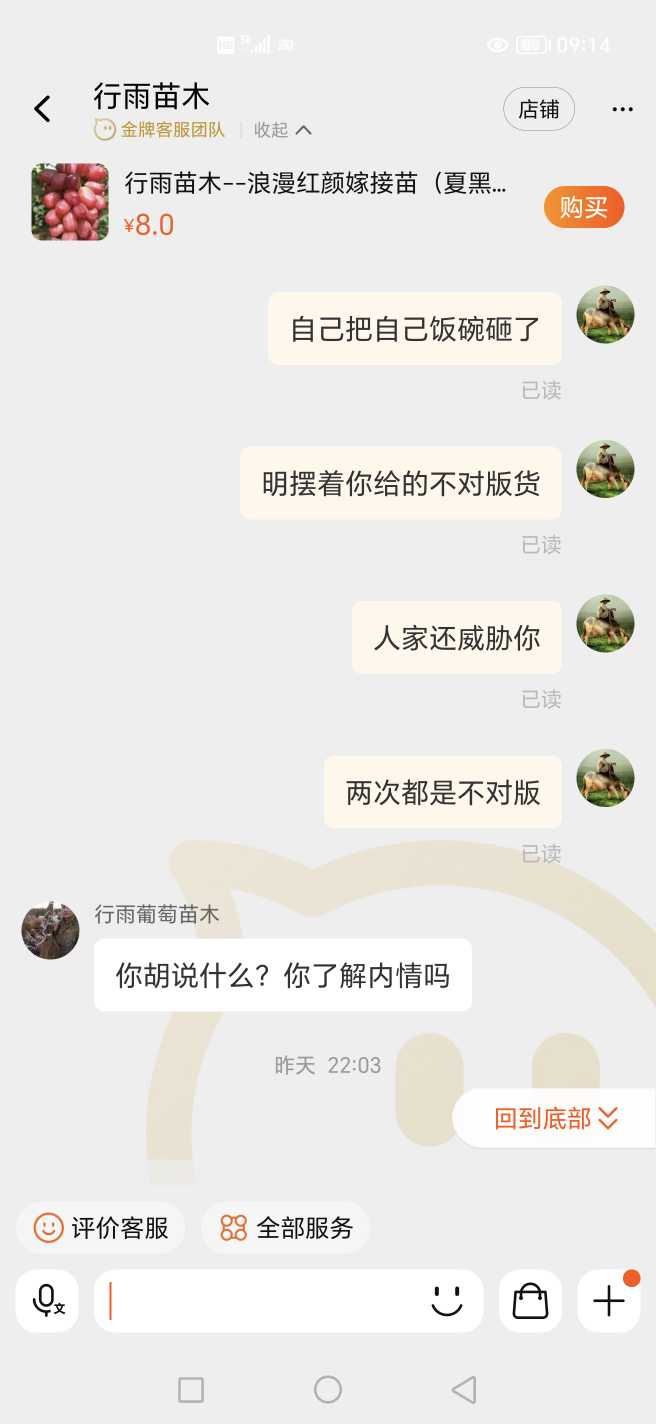Collapse the product card with 收起
This screenshot has width=656, height=1424.
pos(283,130)
